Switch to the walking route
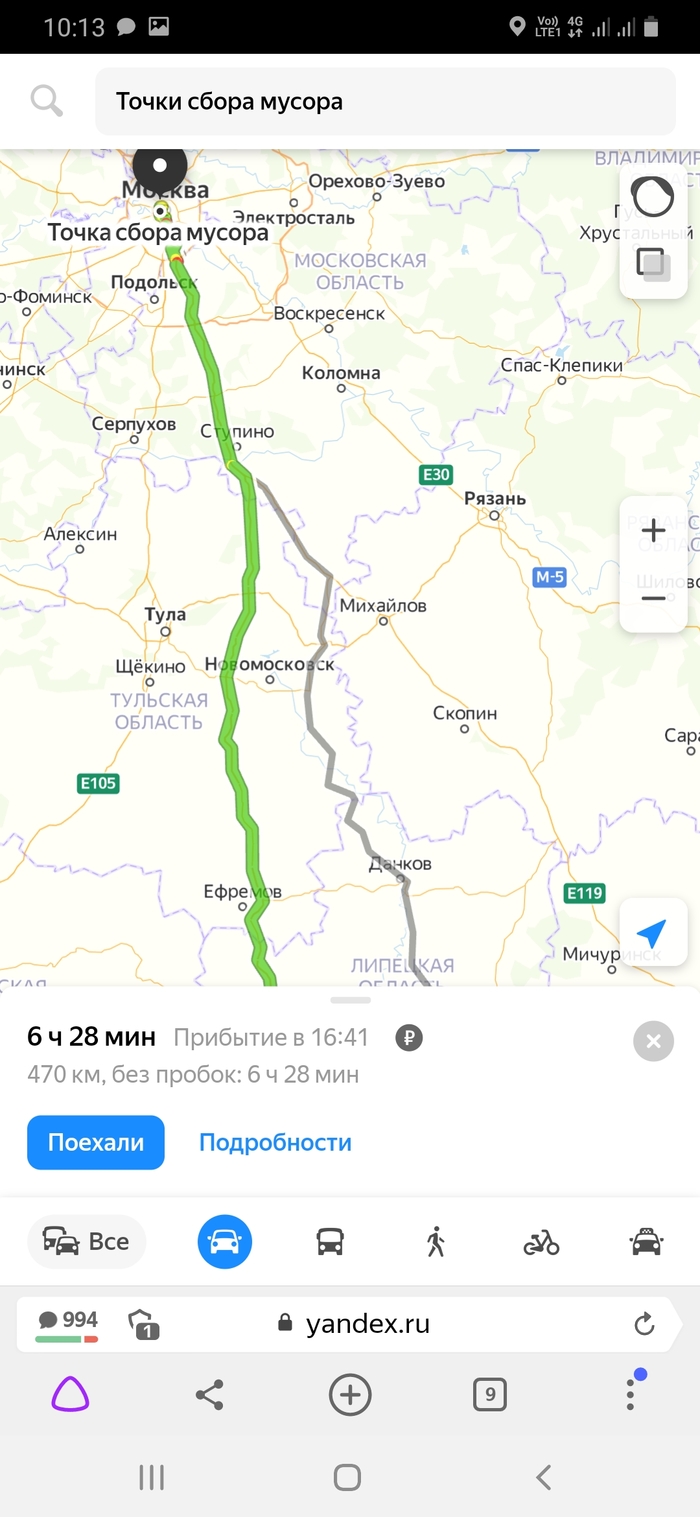Image resolution: width=700 pixels, height=1517 pixels. [435, 1242]
